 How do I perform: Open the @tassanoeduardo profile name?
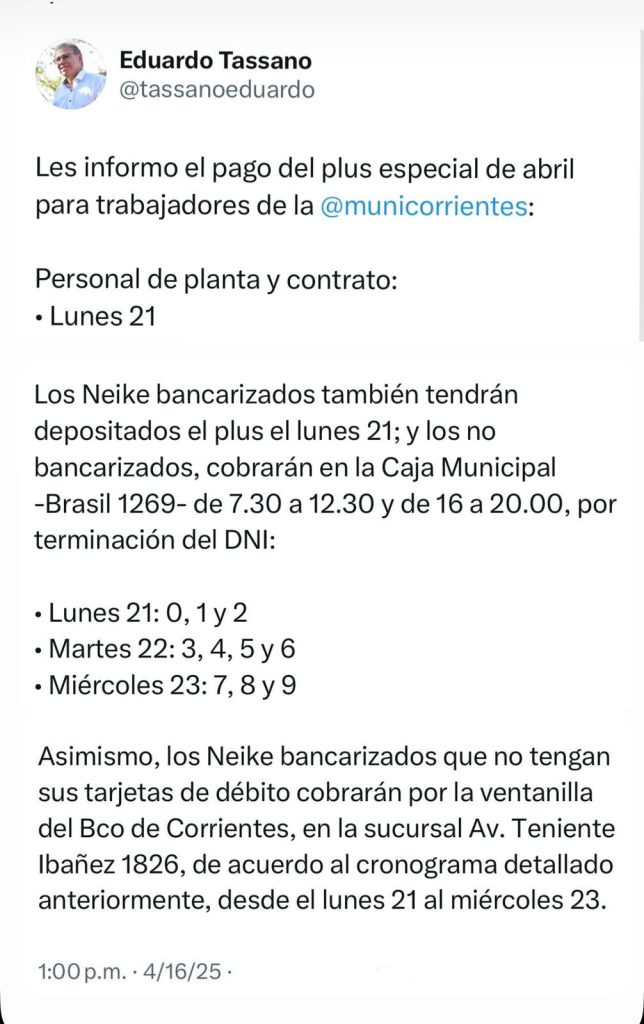pyautogui.click(x=216, y=90)
